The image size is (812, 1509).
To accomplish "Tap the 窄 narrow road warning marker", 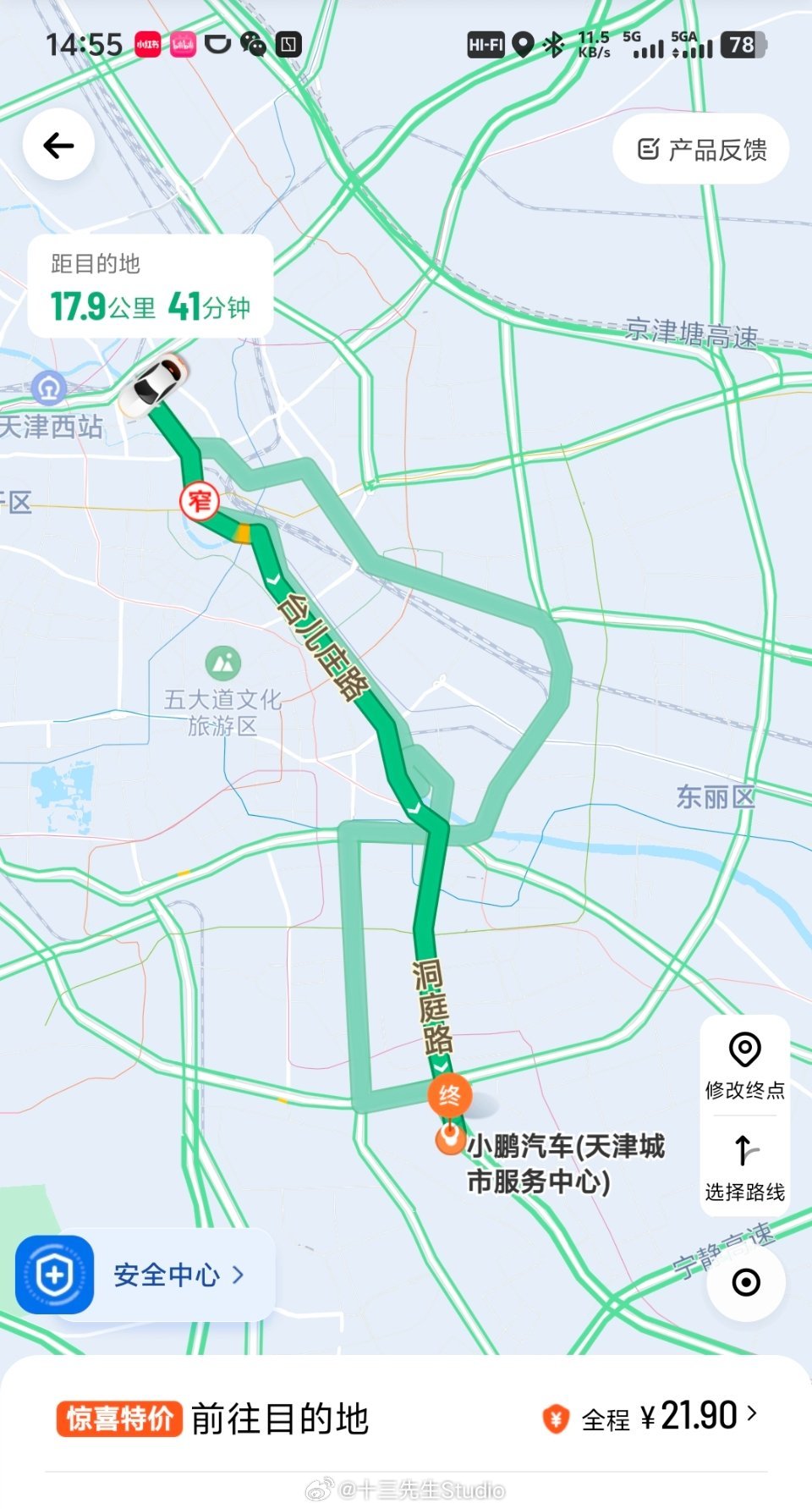I will 200,502.
